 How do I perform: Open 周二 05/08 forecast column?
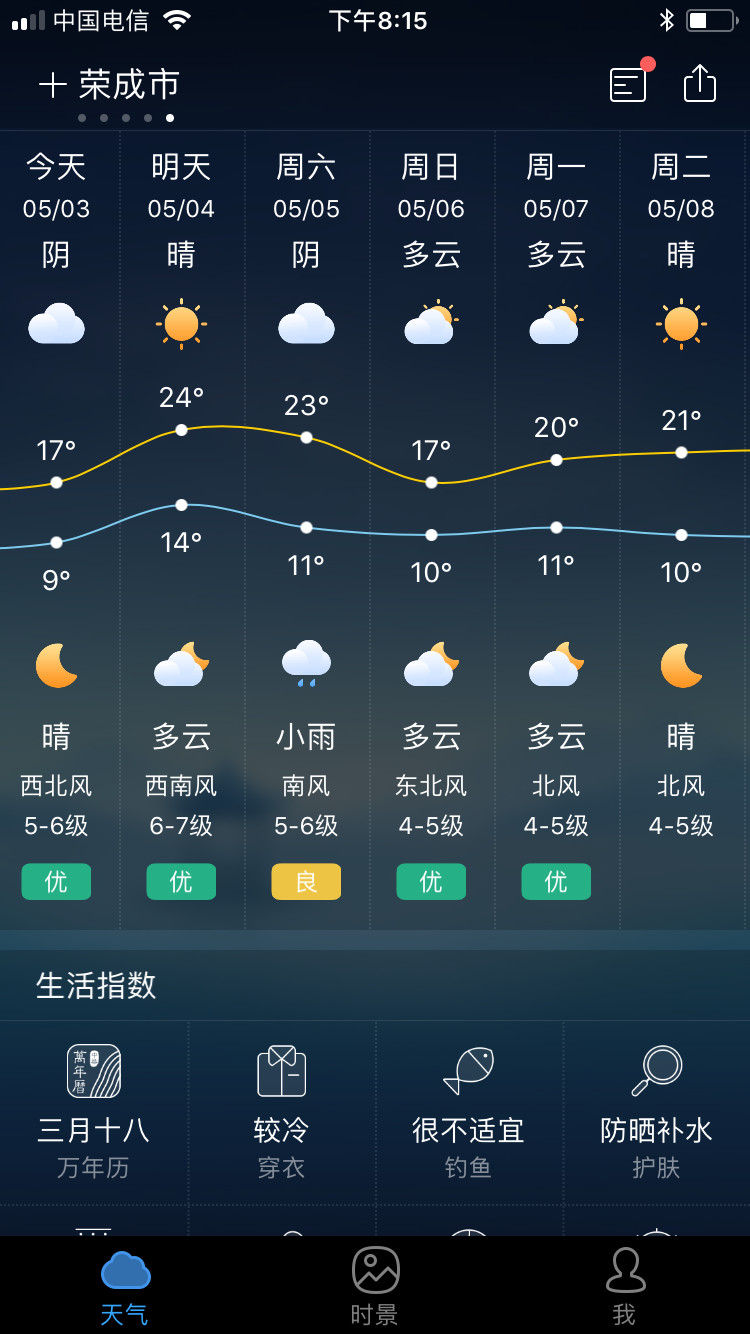[x=681, y=500]
